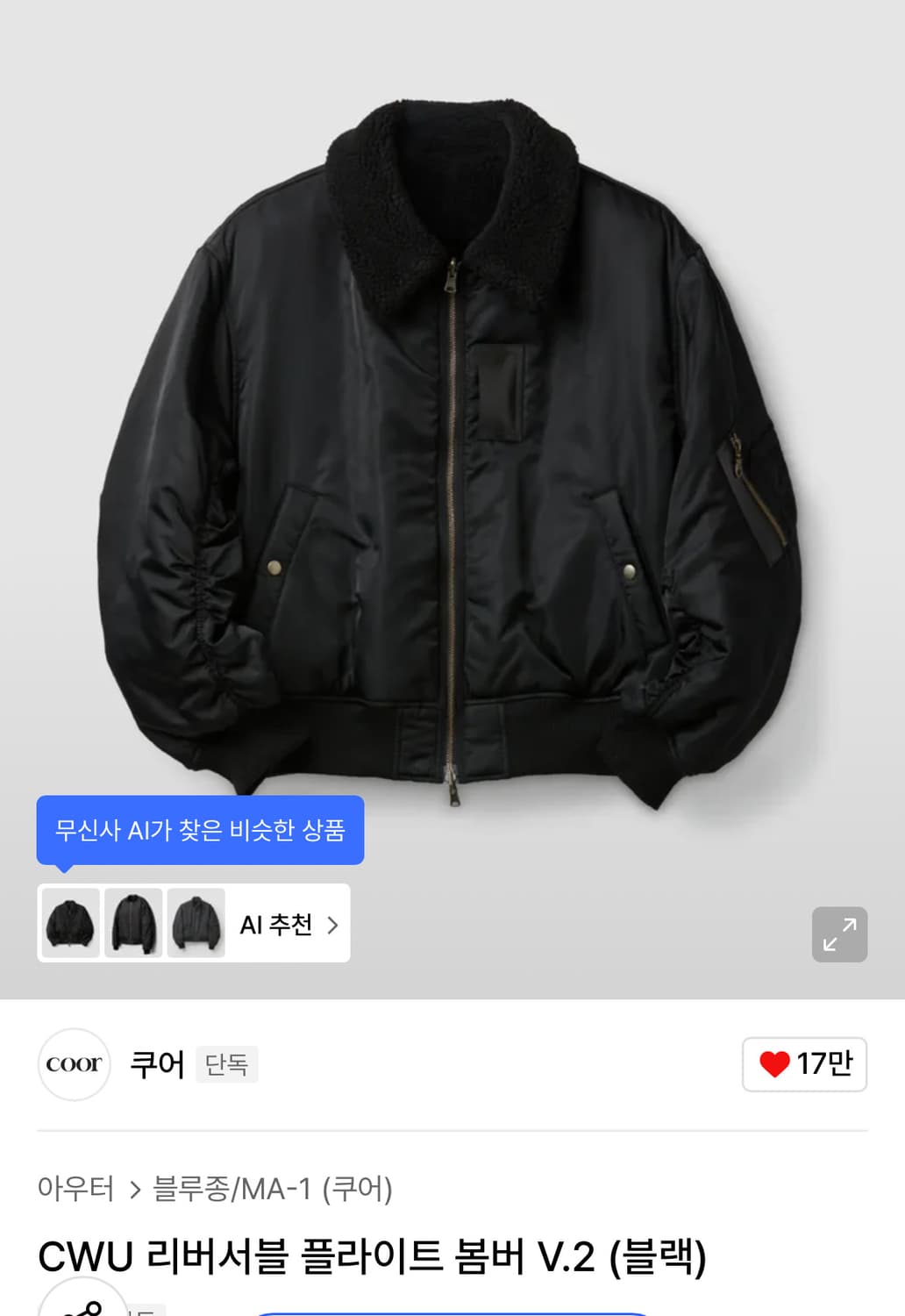Viewport: 905px width, 1316px height.
Task: Activate the 단독 exclusive badge
Action: (226, 1065)
